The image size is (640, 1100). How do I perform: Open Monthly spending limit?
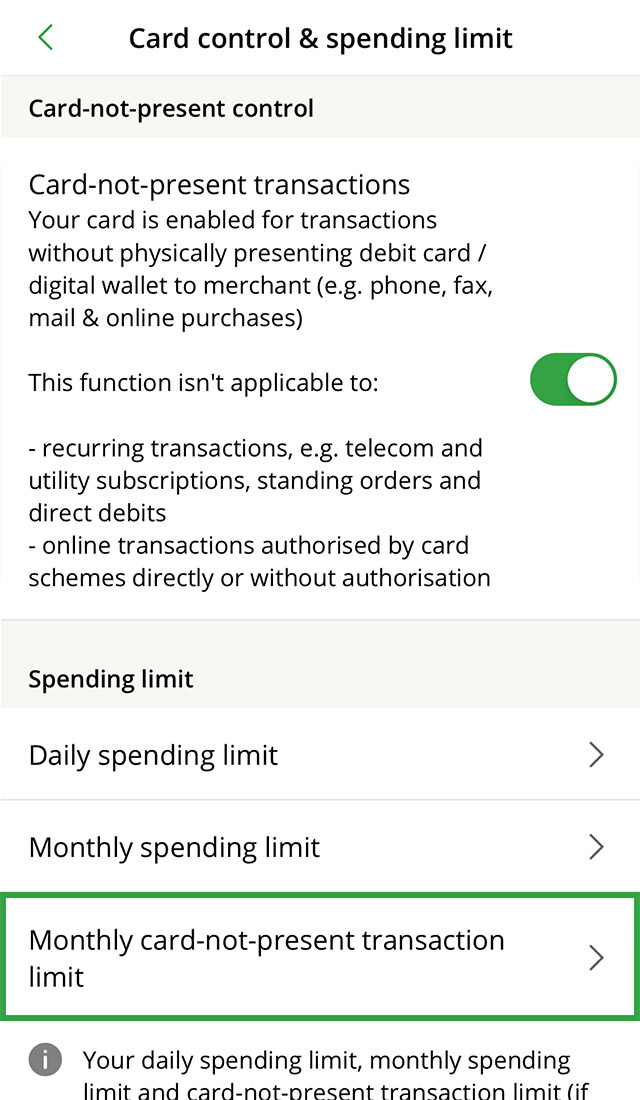320,847
